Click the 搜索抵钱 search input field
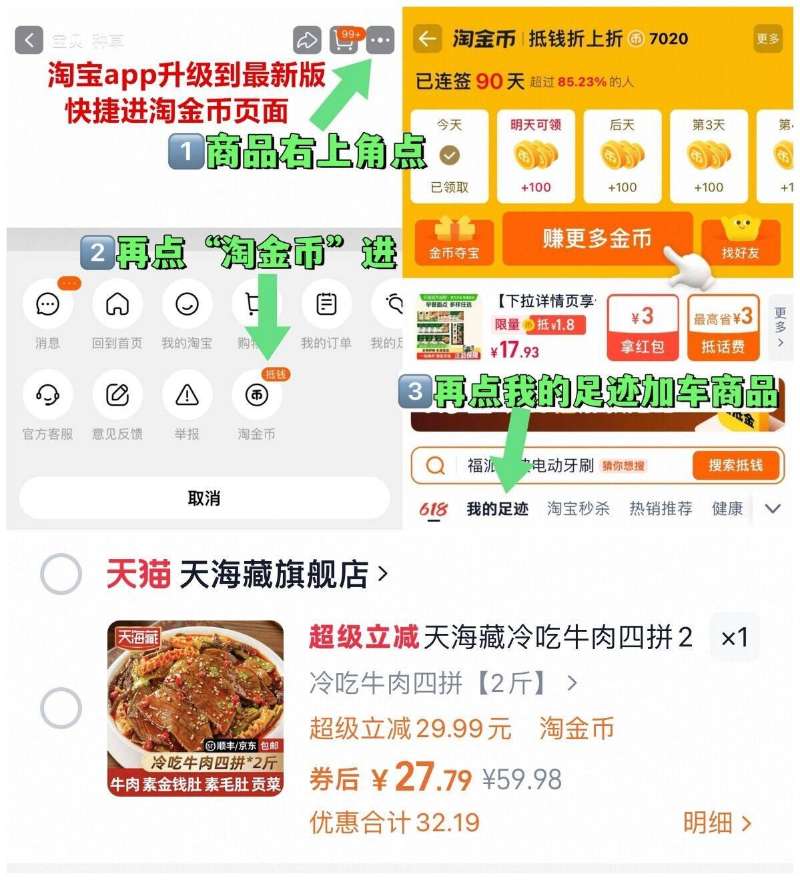 click(x=733, y=464)
